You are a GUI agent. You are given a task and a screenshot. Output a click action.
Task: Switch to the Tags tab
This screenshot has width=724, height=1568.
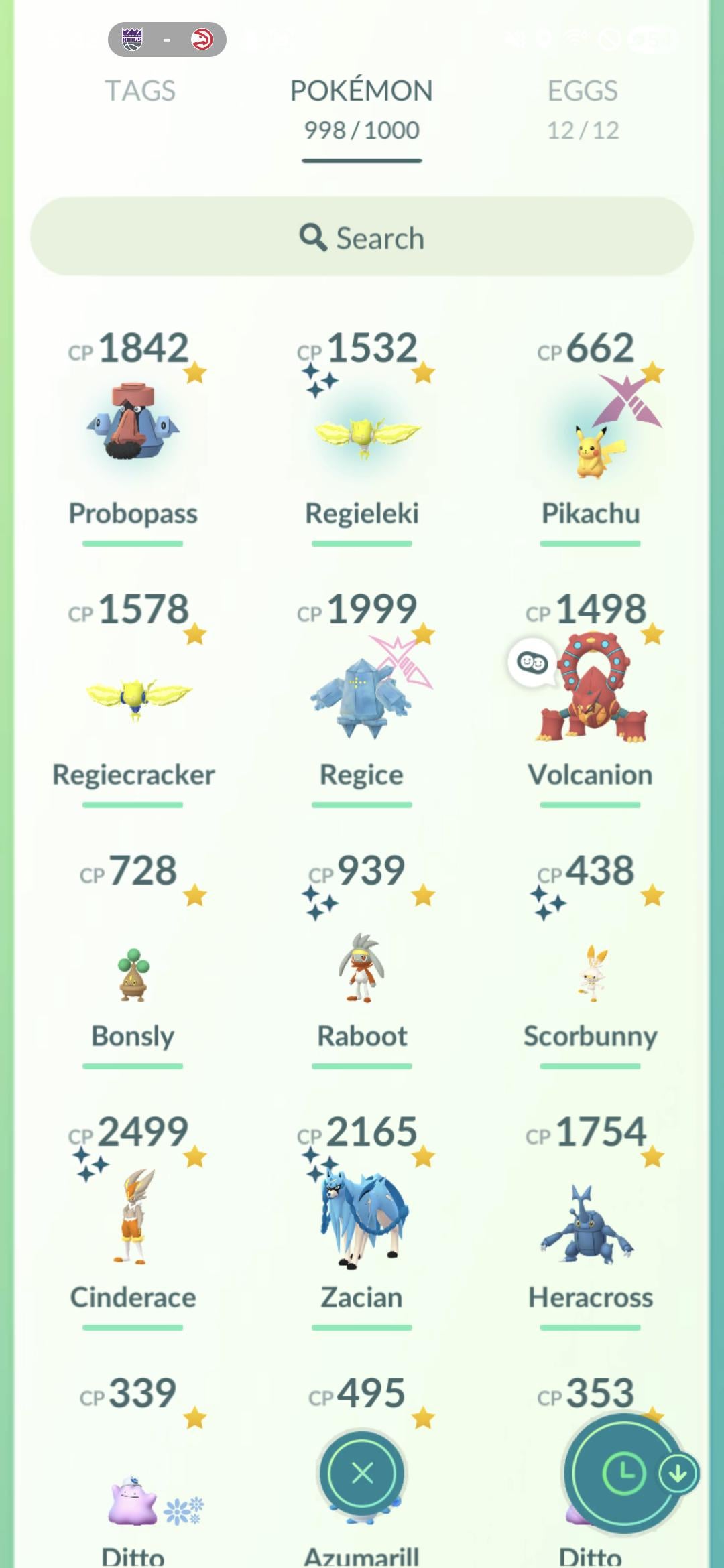pos(140,91)
